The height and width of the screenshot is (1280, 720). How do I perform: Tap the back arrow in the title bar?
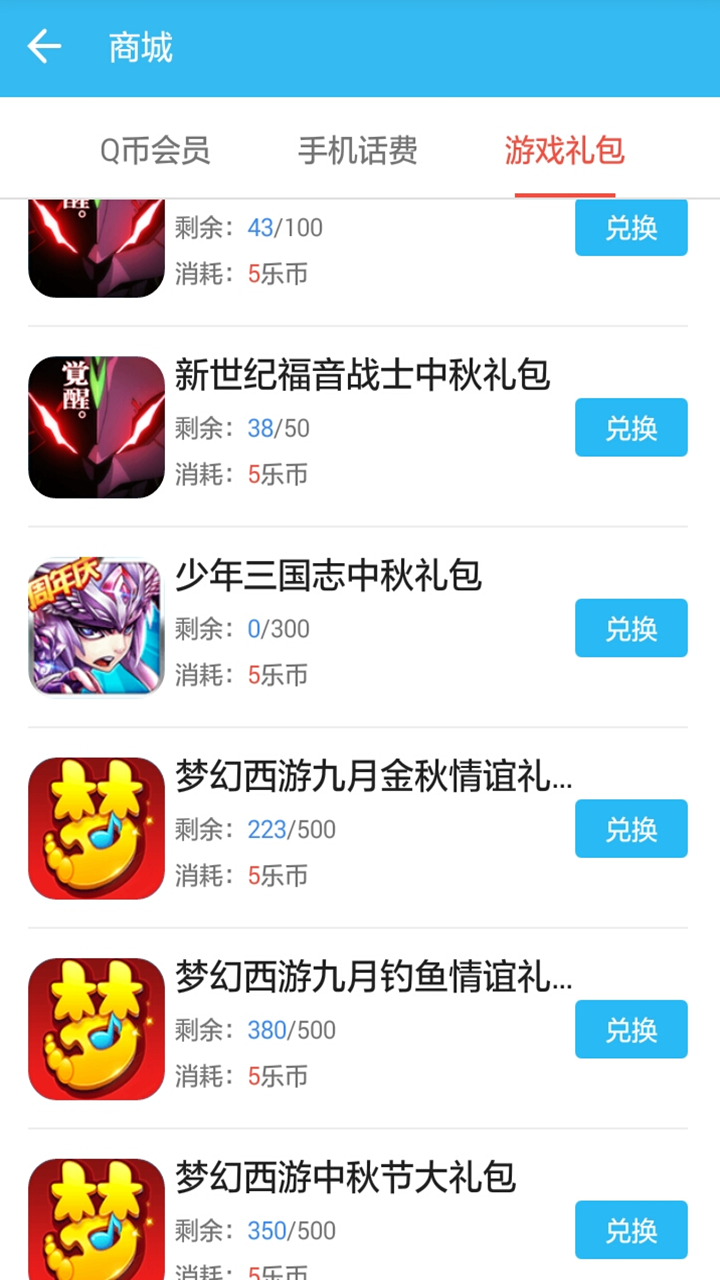pyautogui.click(x=44, y=47)
